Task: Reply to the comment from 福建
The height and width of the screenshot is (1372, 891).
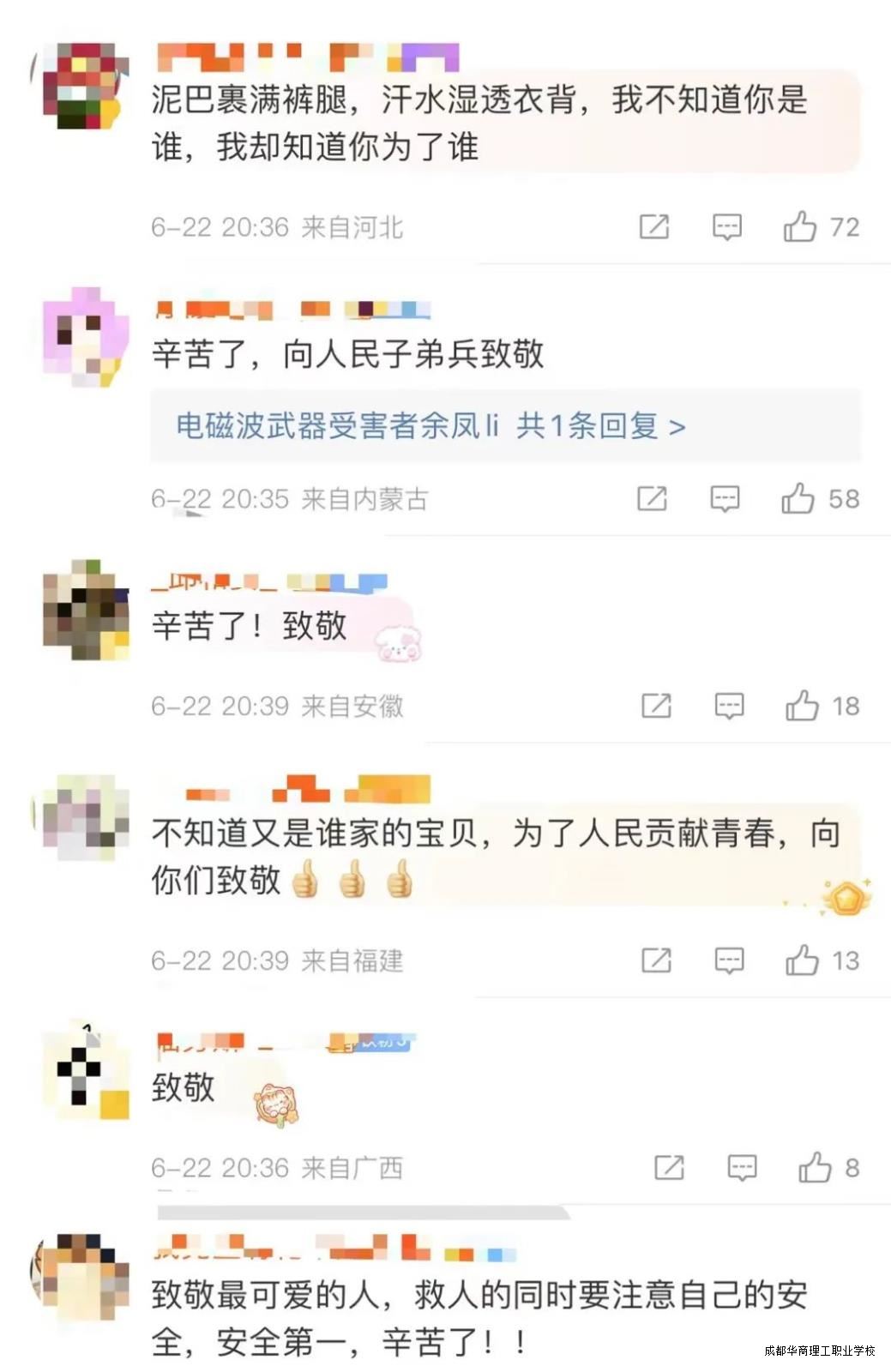Action: coord(729,960)
